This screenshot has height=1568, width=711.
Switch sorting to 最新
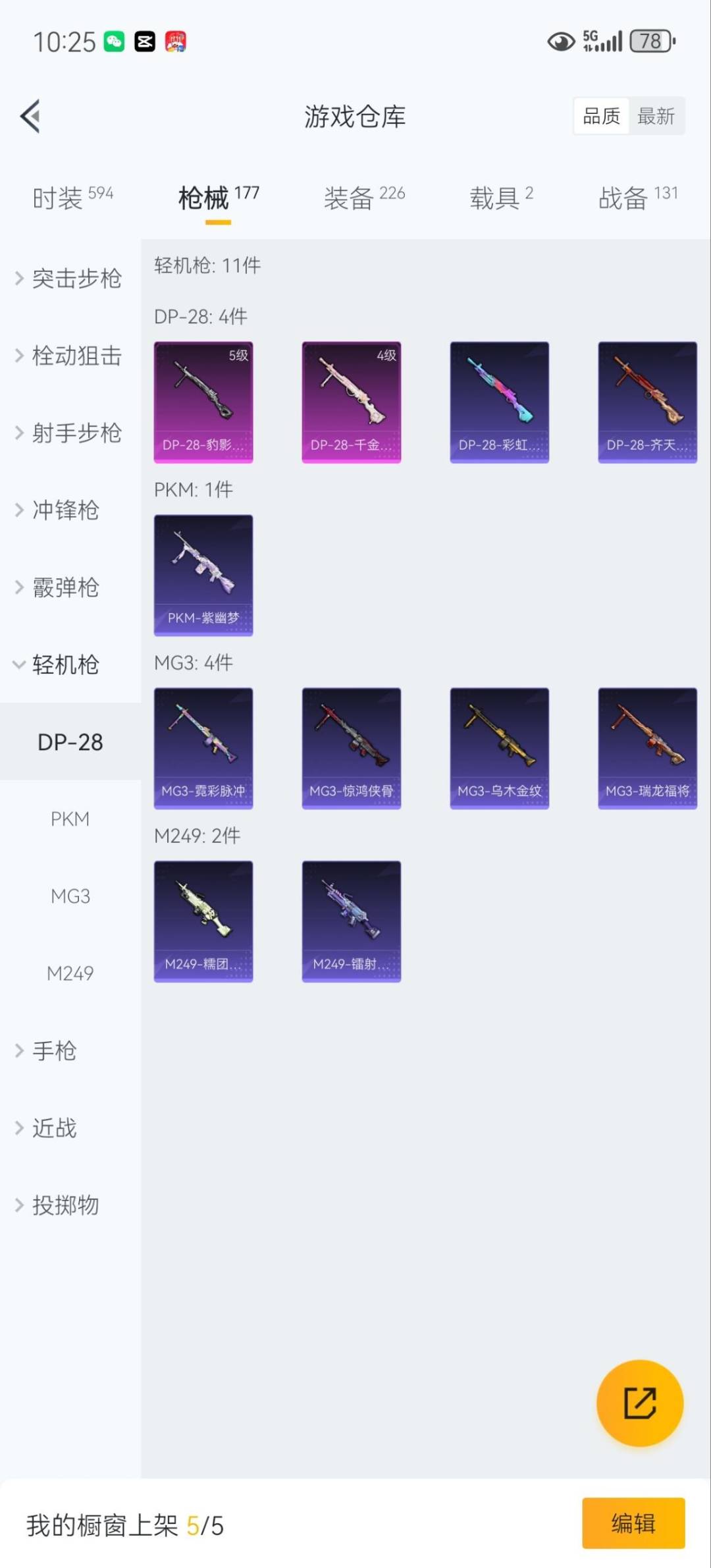pyautogui.click(x=656, y=115)
